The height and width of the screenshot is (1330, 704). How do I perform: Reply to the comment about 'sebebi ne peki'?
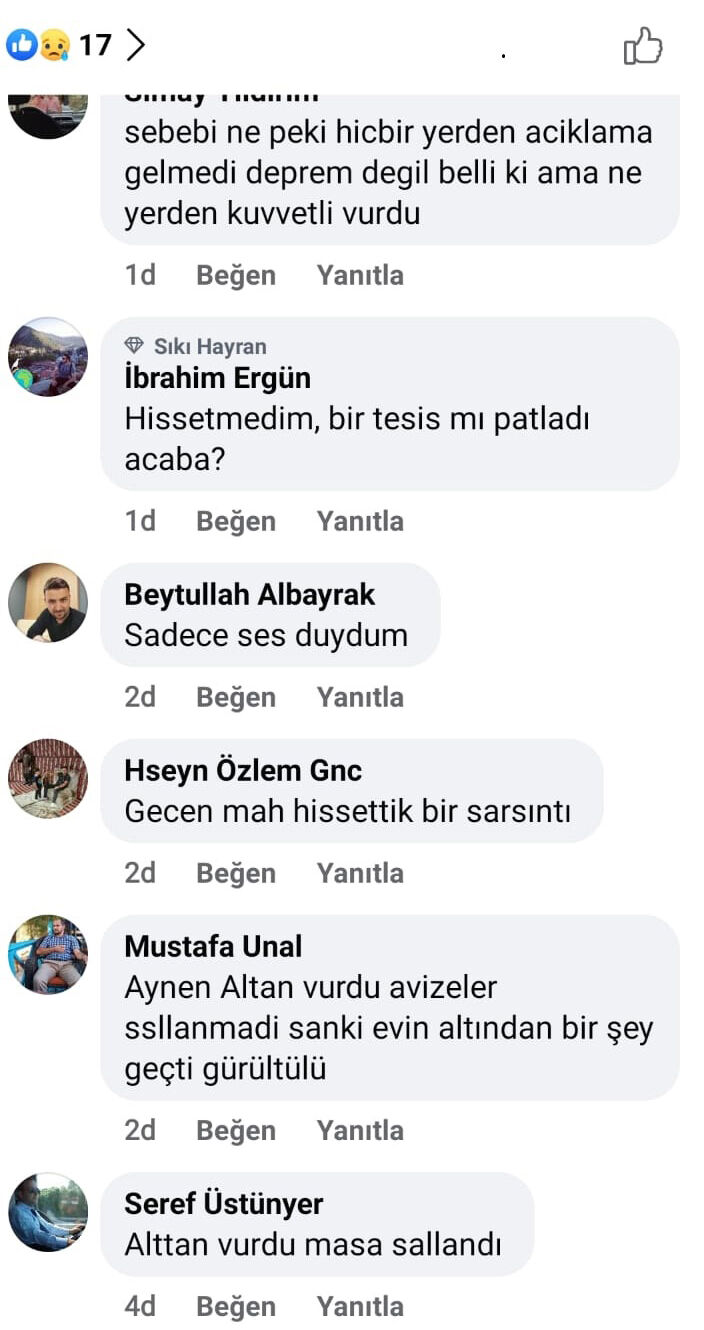click(x=360, y=275)
